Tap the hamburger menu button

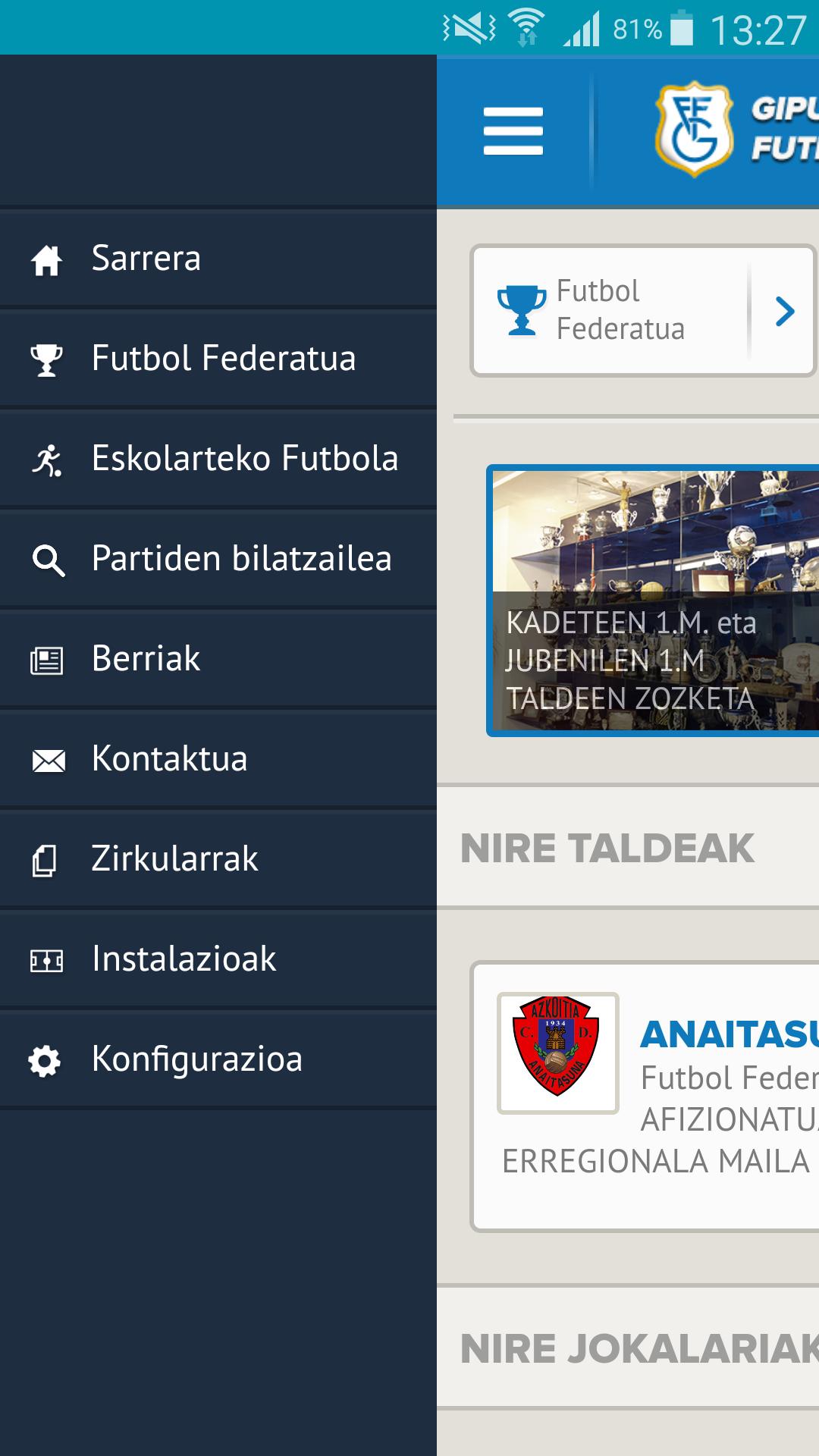point(513,131)
